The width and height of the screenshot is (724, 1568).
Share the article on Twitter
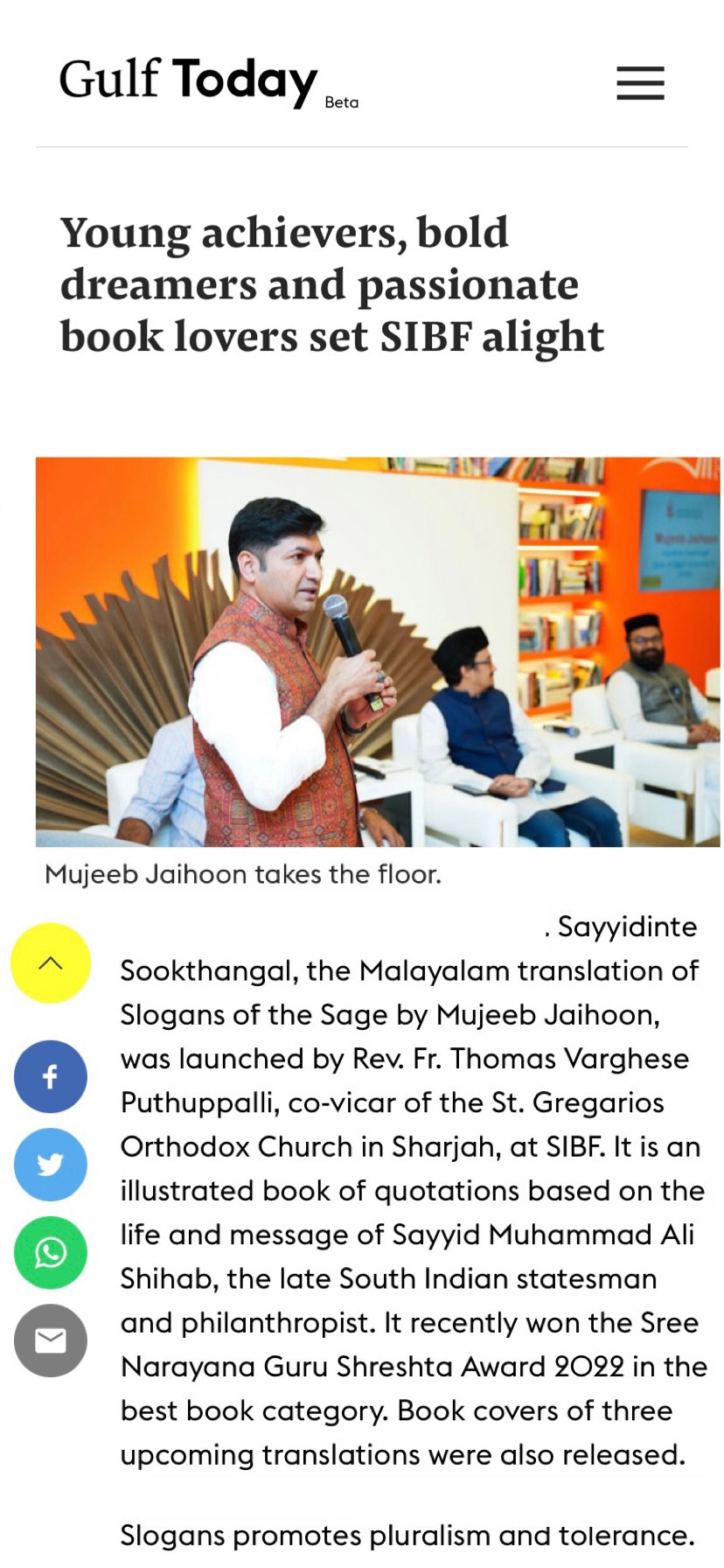(51, 1165)
